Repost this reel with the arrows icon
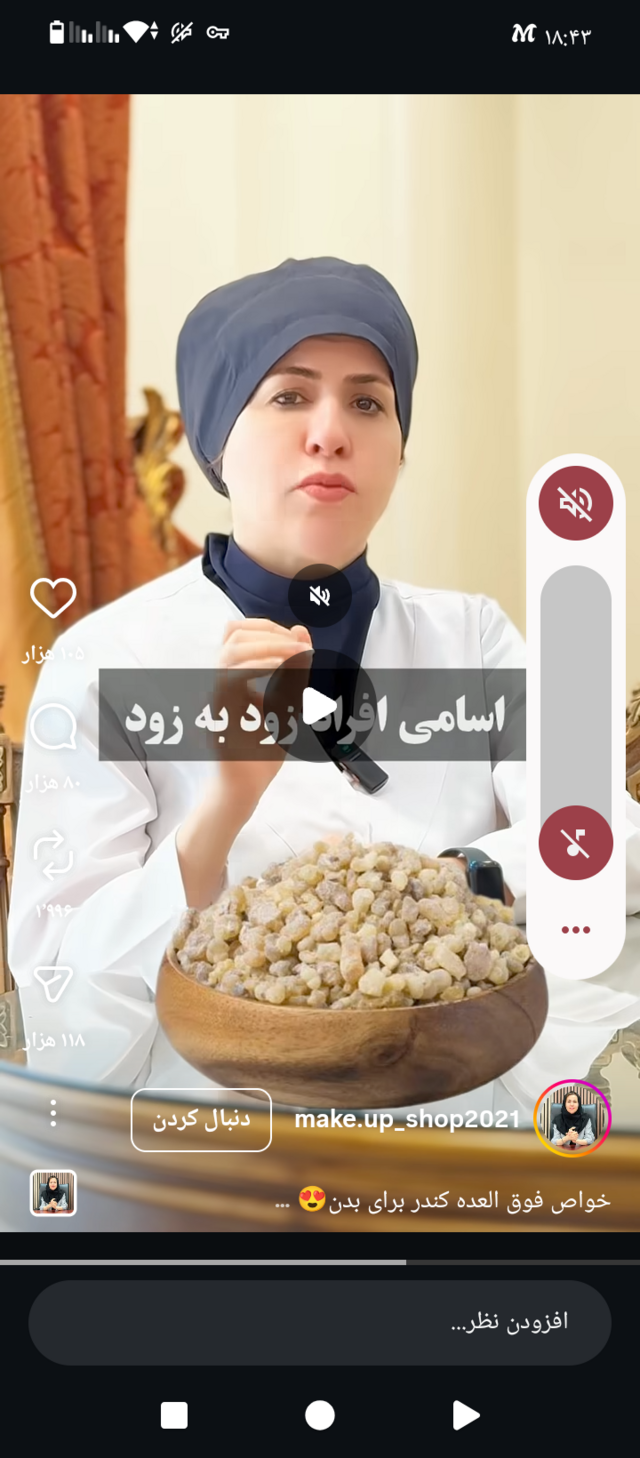This screenshot has height=1458, width=640. coord(53,855)
